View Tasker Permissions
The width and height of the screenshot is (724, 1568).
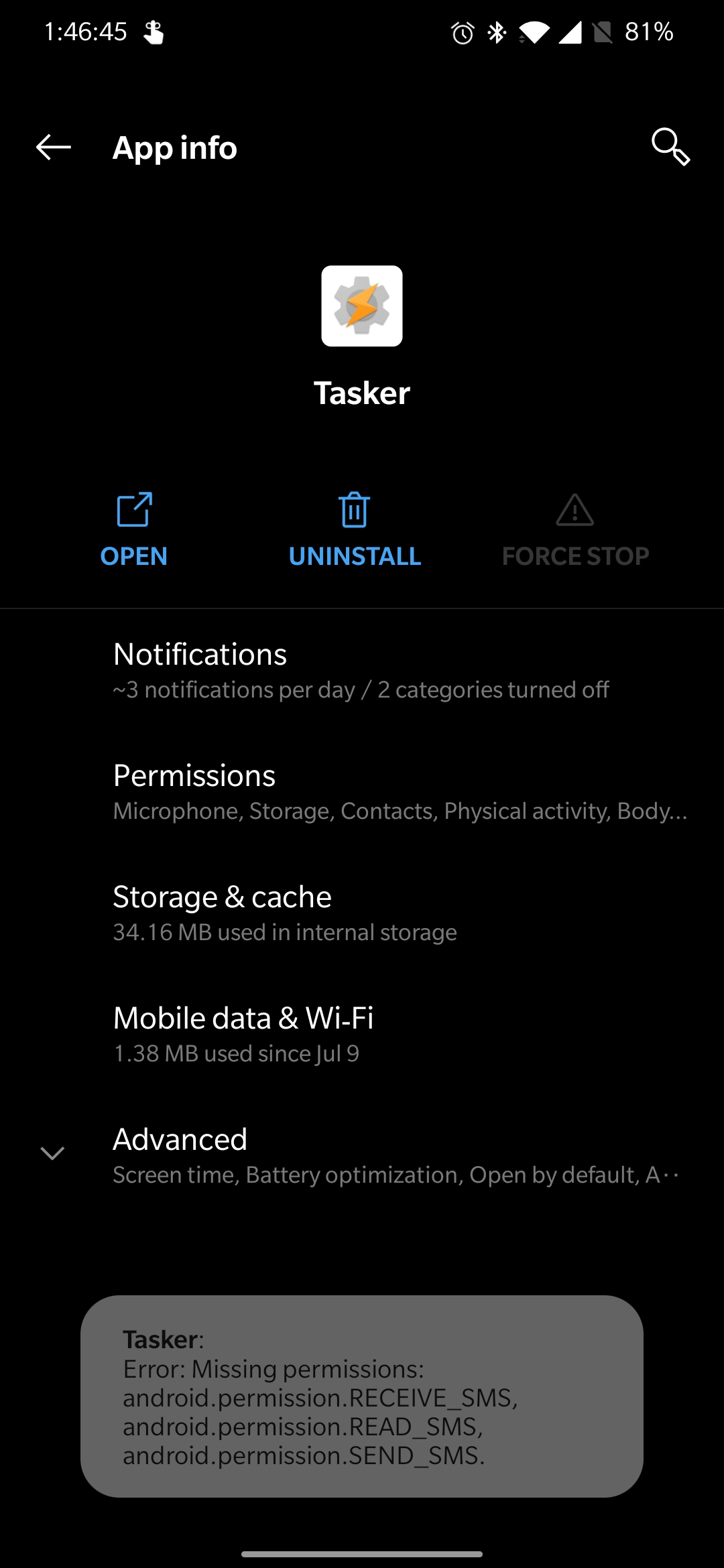(x=362, y=791)
